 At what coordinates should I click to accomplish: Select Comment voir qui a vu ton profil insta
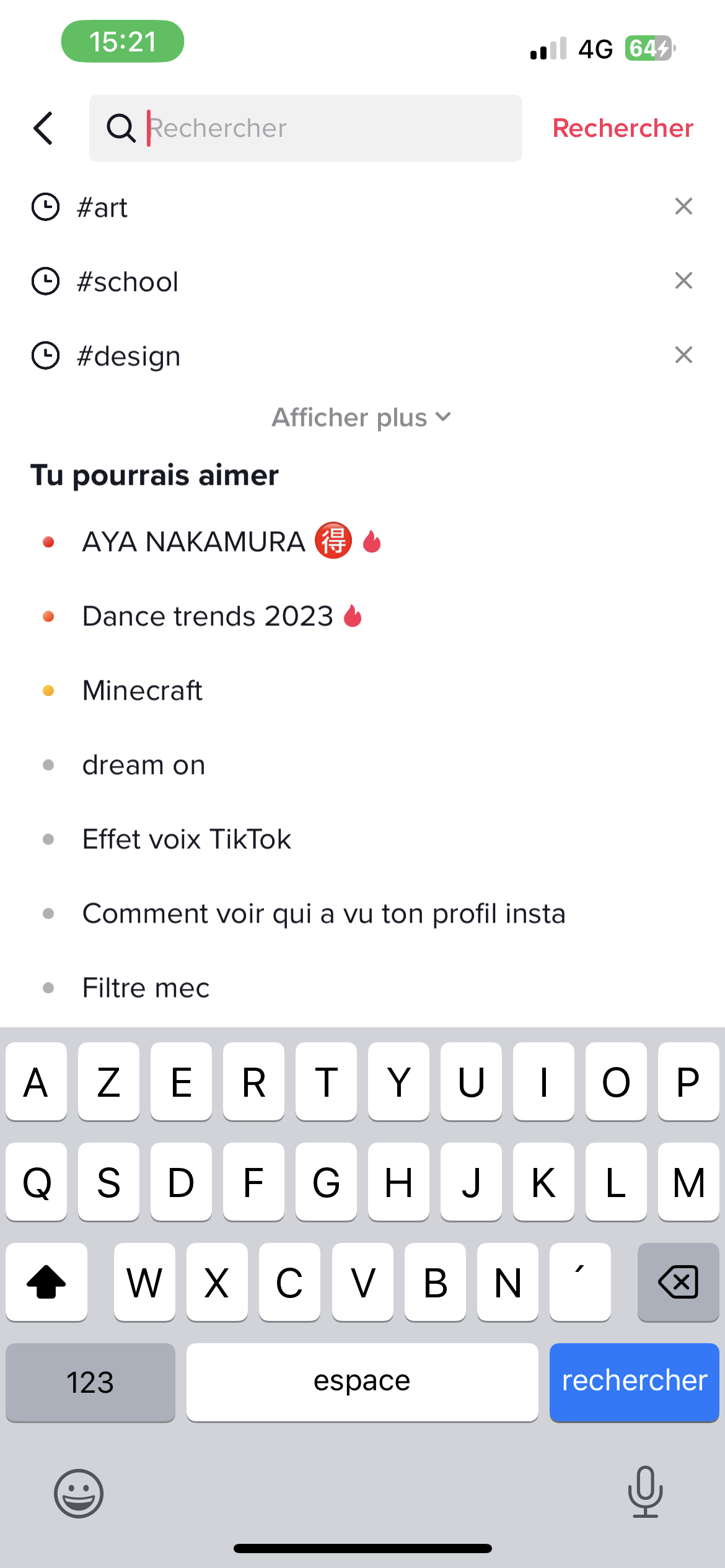pyautogui.click(x=324, y=913)
